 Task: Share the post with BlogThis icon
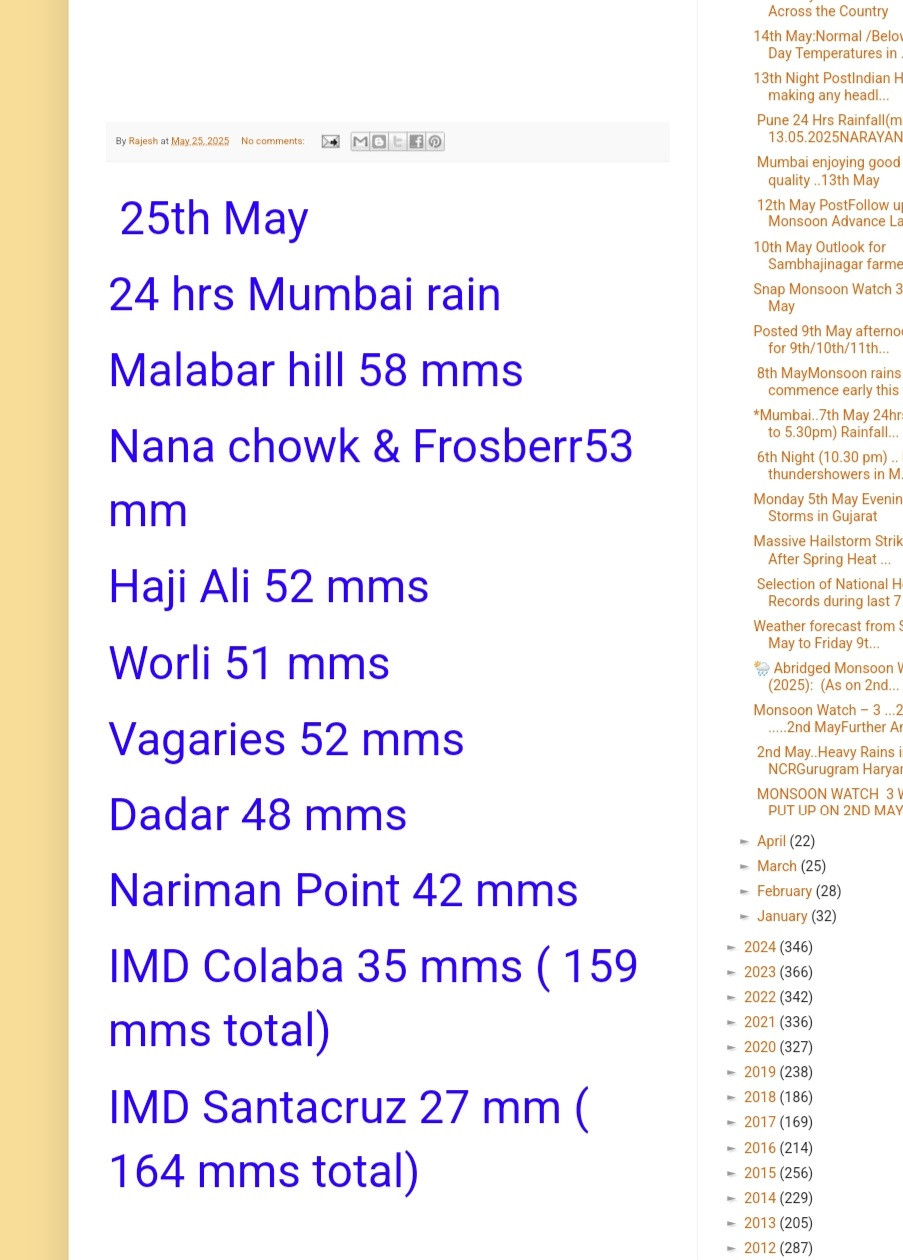[x=379, y=141]
